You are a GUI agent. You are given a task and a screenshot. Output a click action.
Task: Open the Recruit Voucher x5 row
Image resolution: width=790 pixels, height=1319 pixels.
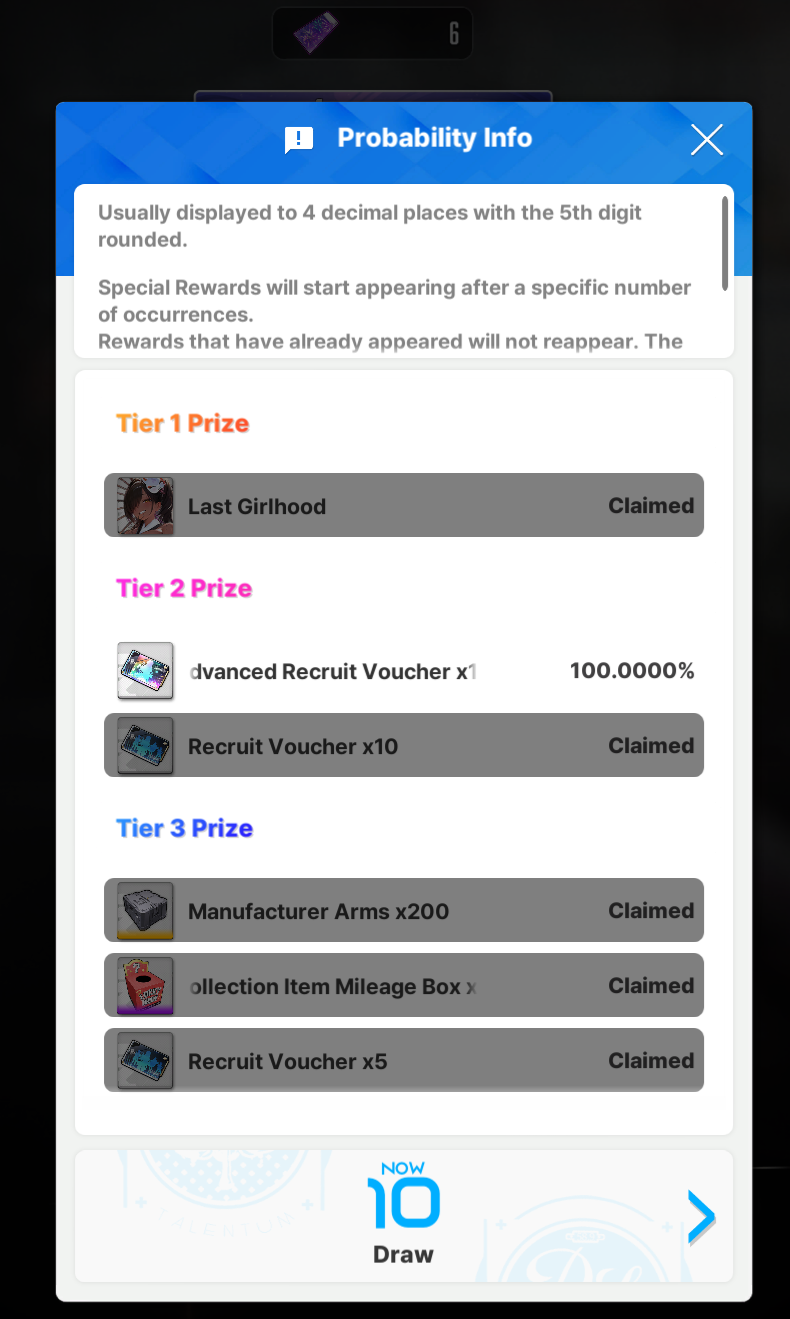coord(404,1060)
